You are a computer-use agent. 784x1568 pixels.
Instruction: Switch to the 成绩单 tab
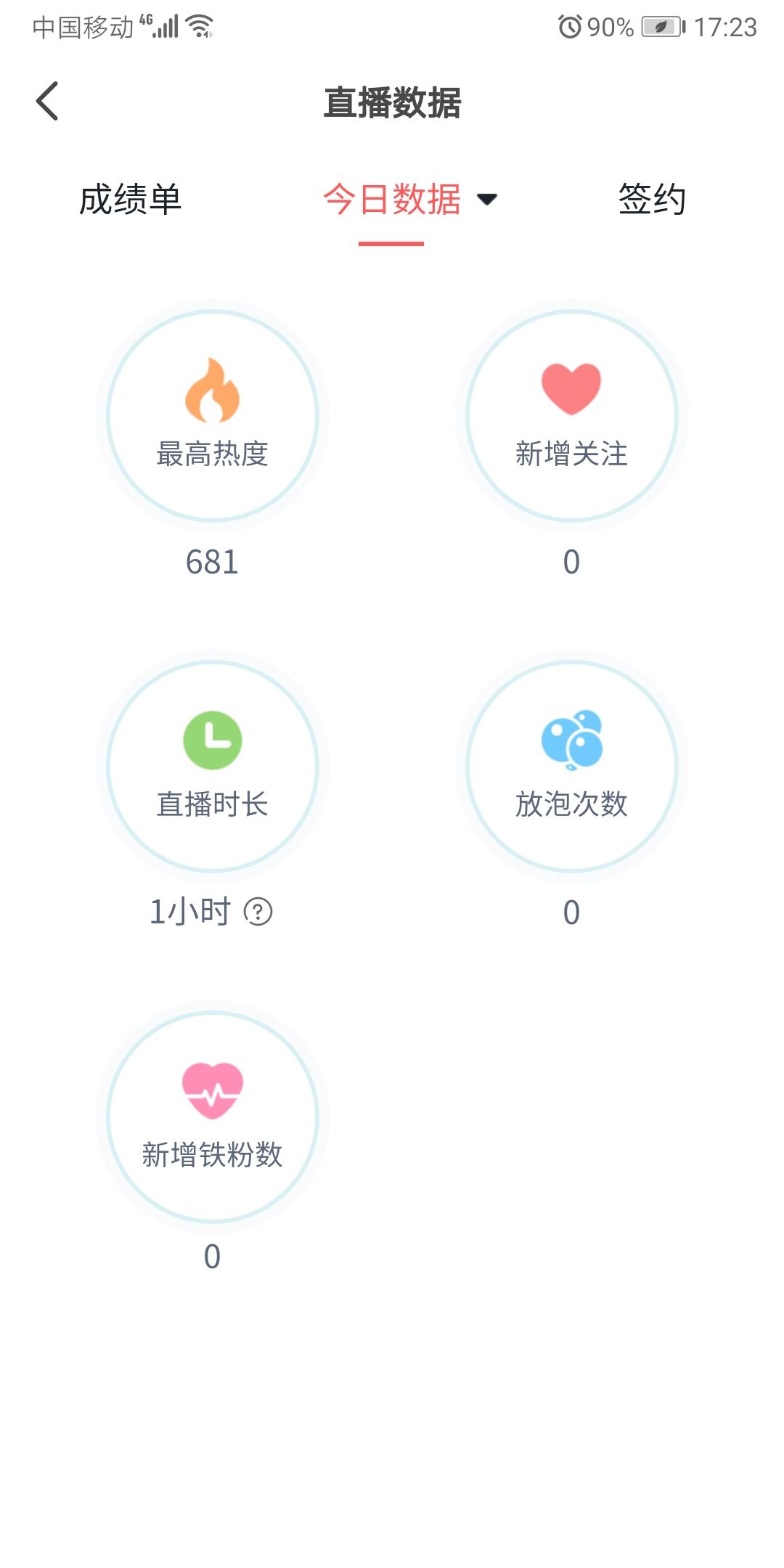[x=130, y=199]
